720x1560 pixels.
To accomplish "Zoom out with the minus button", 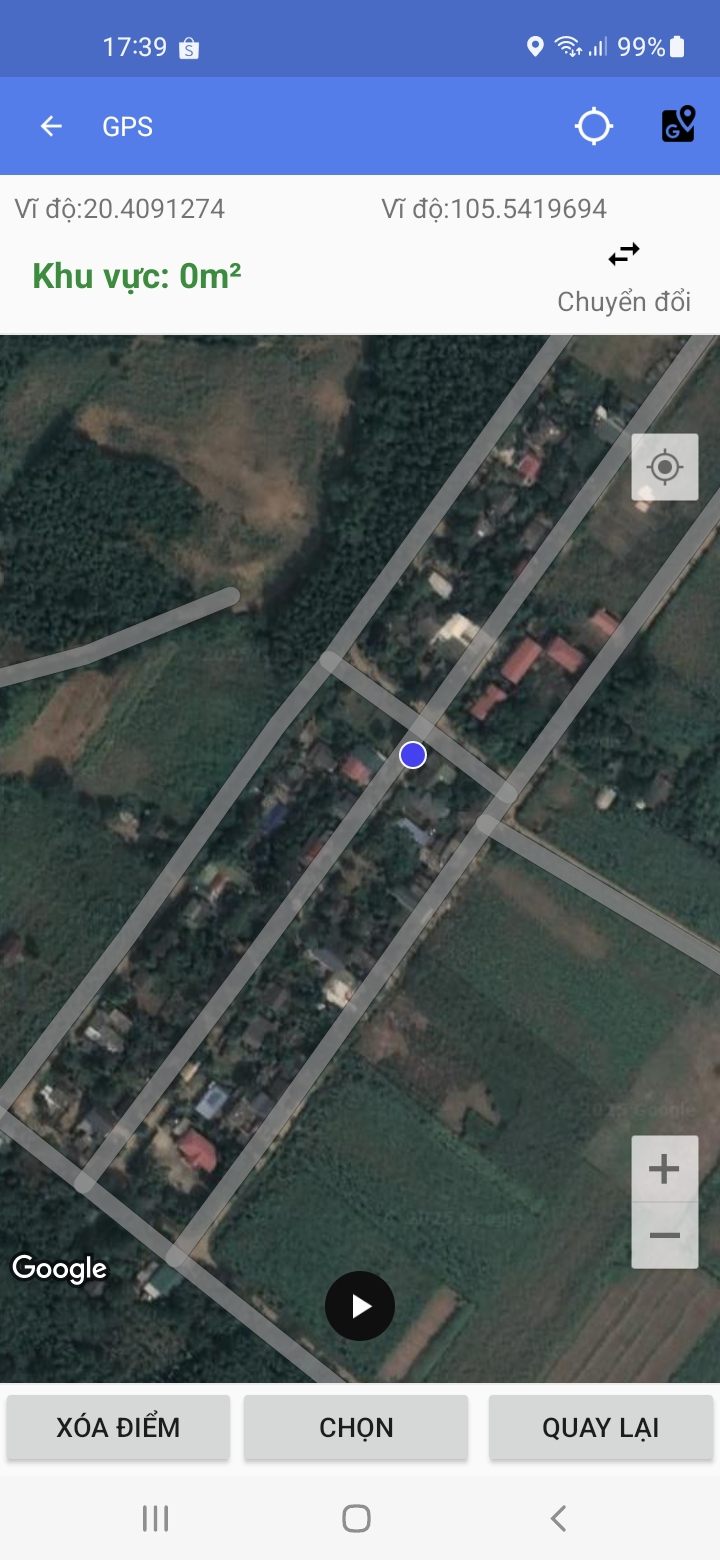I will click(665, 1235).
